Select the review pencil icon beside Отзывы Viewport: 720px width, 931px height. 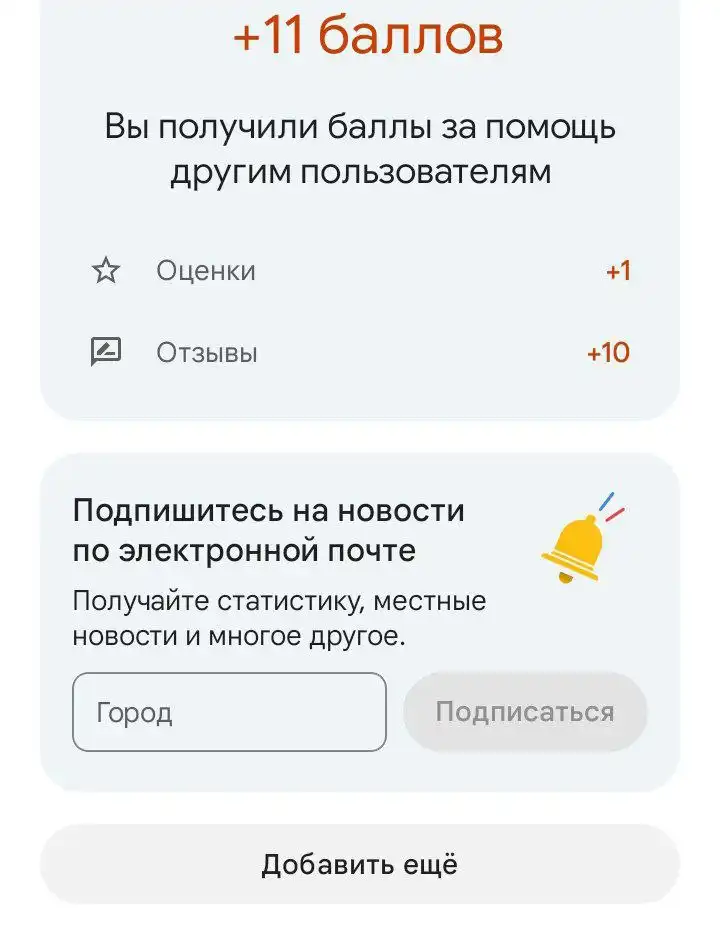[x=105, y=351]
